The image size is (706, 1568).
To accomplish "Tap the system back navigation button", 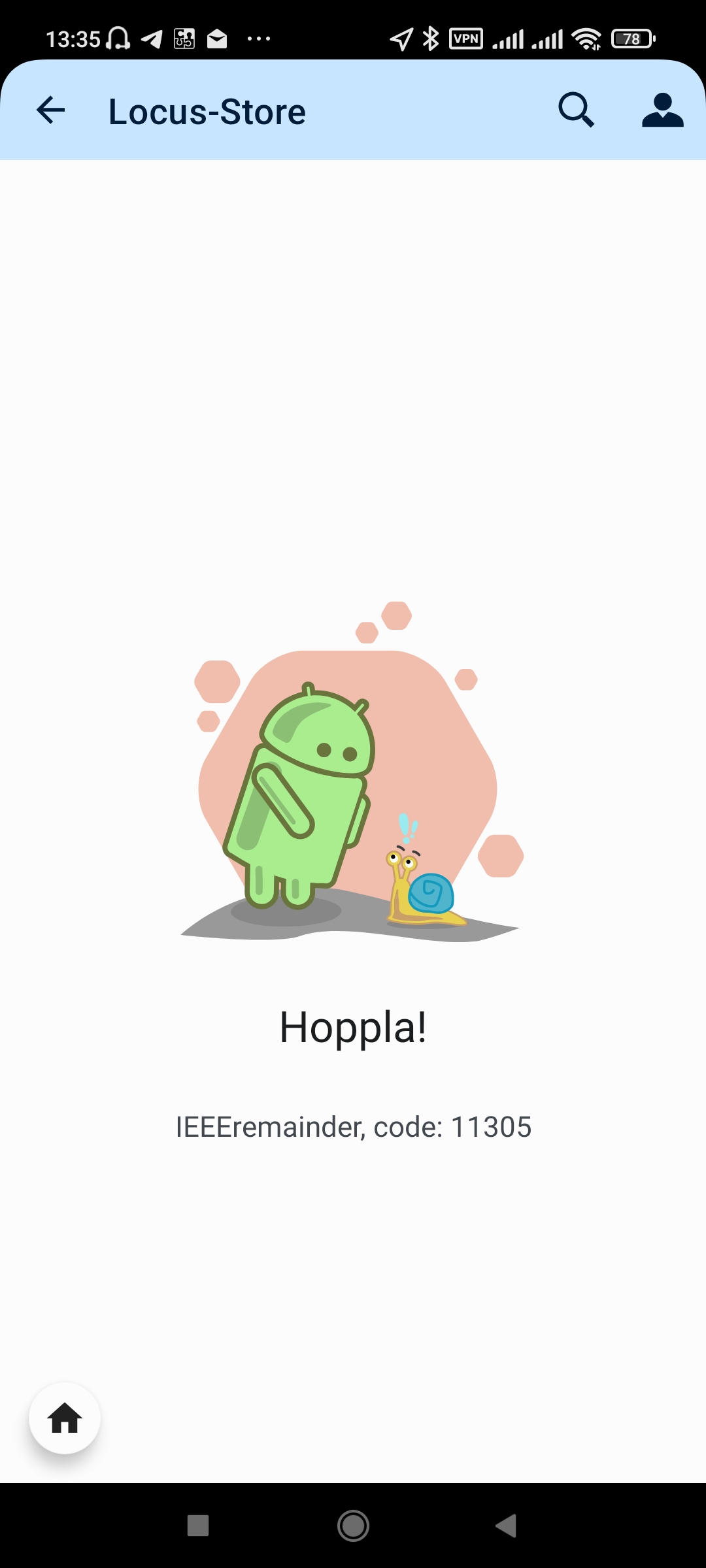I will point(507,1526).
